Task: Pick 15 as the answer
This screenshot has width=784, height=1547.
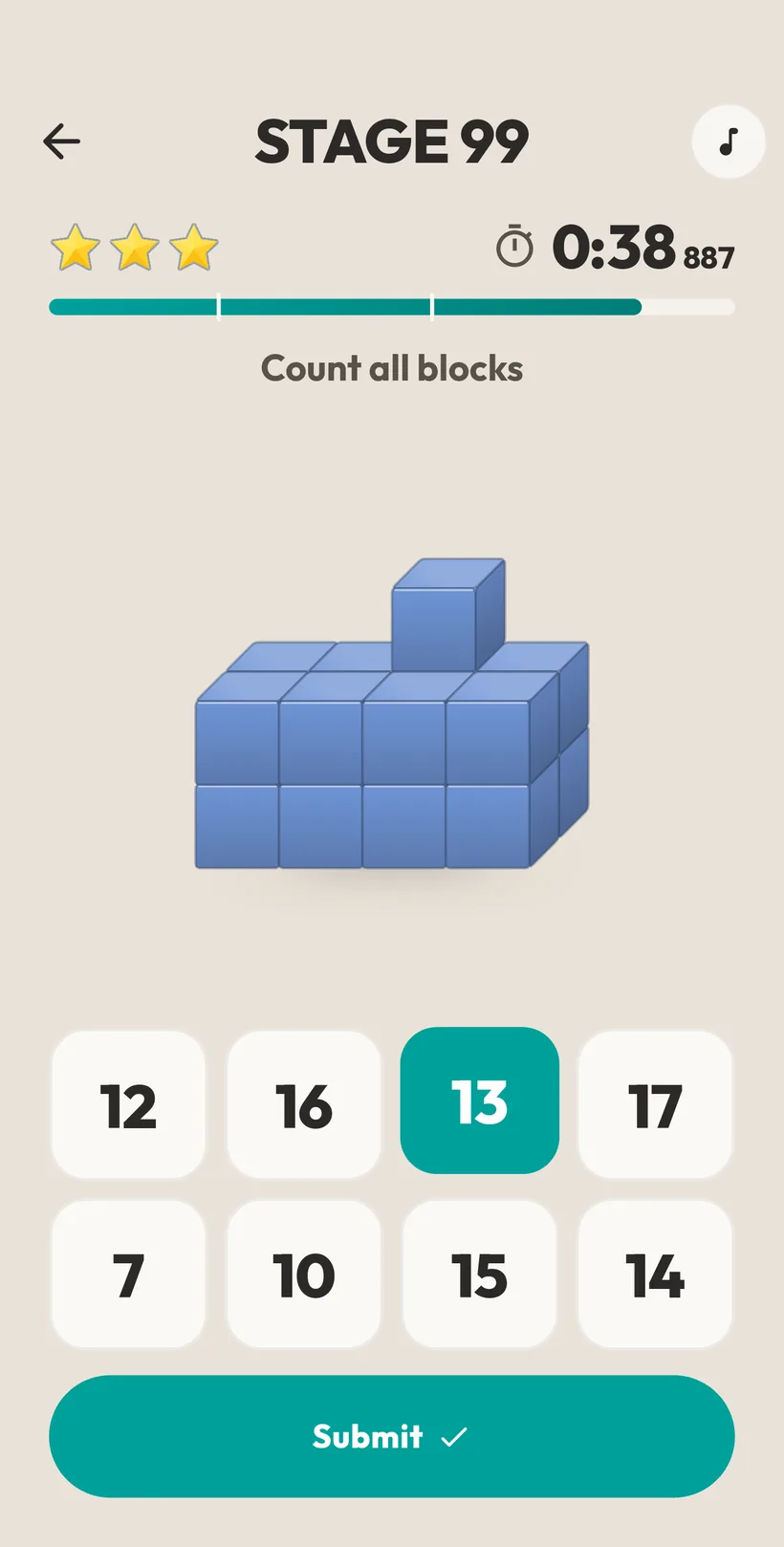Action: point(480,1275)
